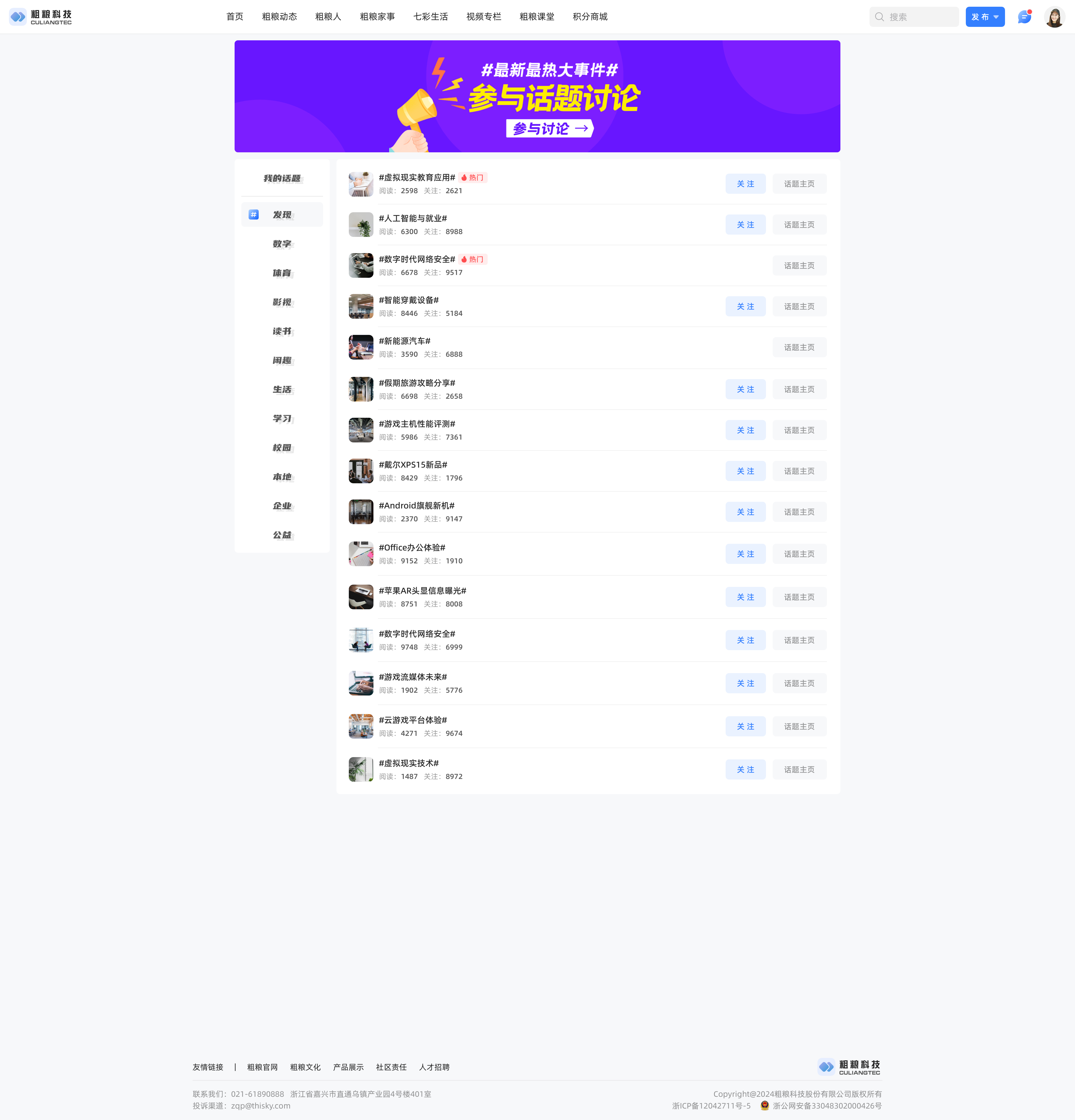Viewport: 1075px width, 1120px height.
Task: Open 话题主页 for #新能源汽车#
Action: 798,347
